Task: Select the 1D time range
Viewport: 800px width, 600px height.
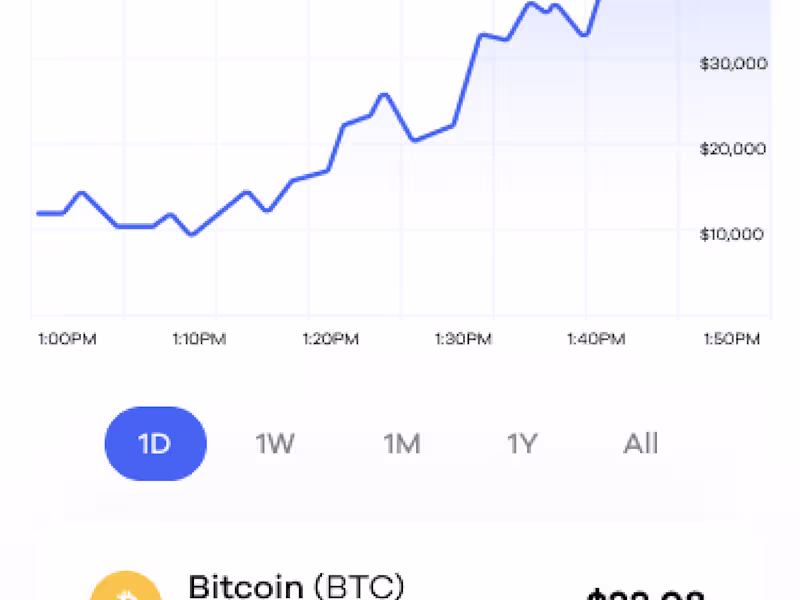Action: pos(155,444)
